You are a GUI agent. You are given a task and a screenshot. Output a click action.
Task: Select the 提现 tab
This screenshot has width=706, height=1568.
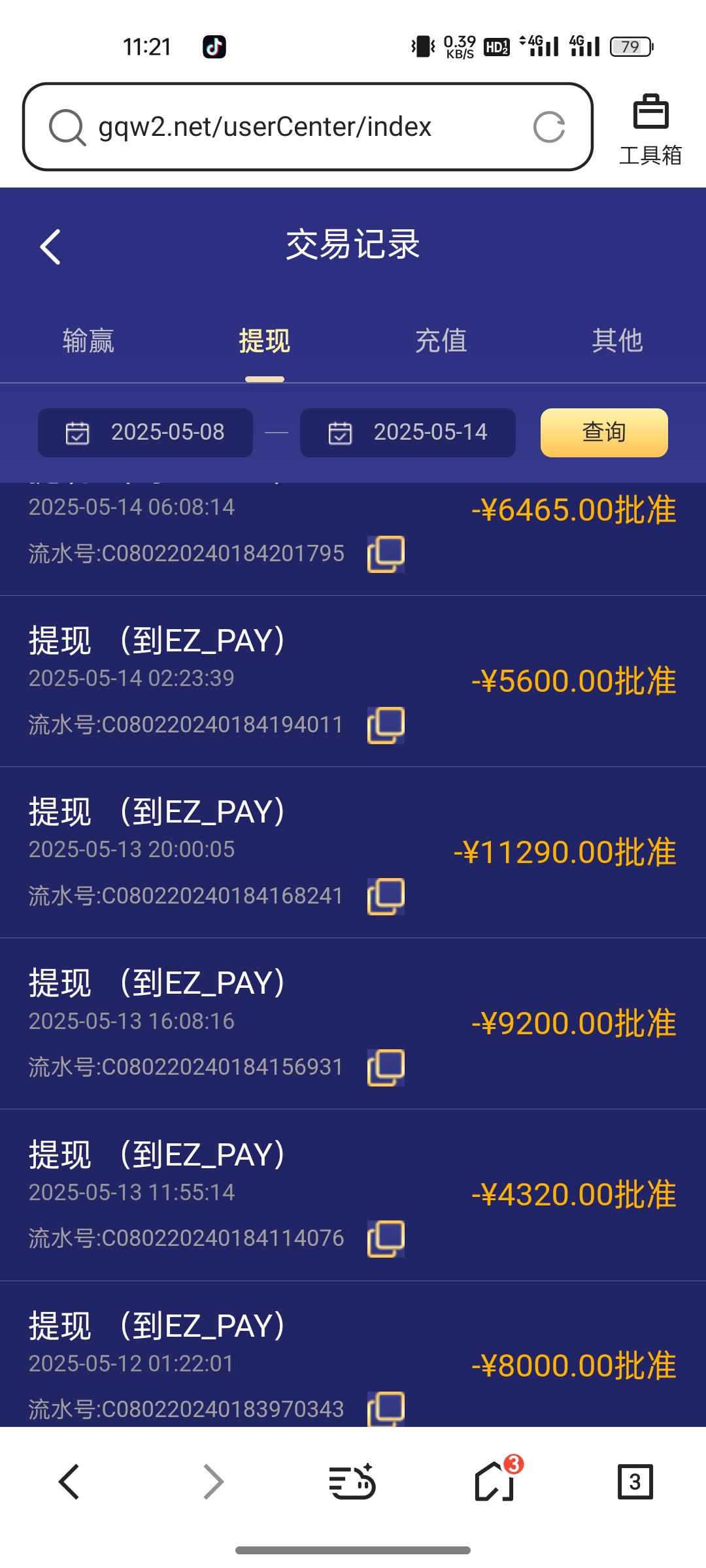[x=264, y=341]
